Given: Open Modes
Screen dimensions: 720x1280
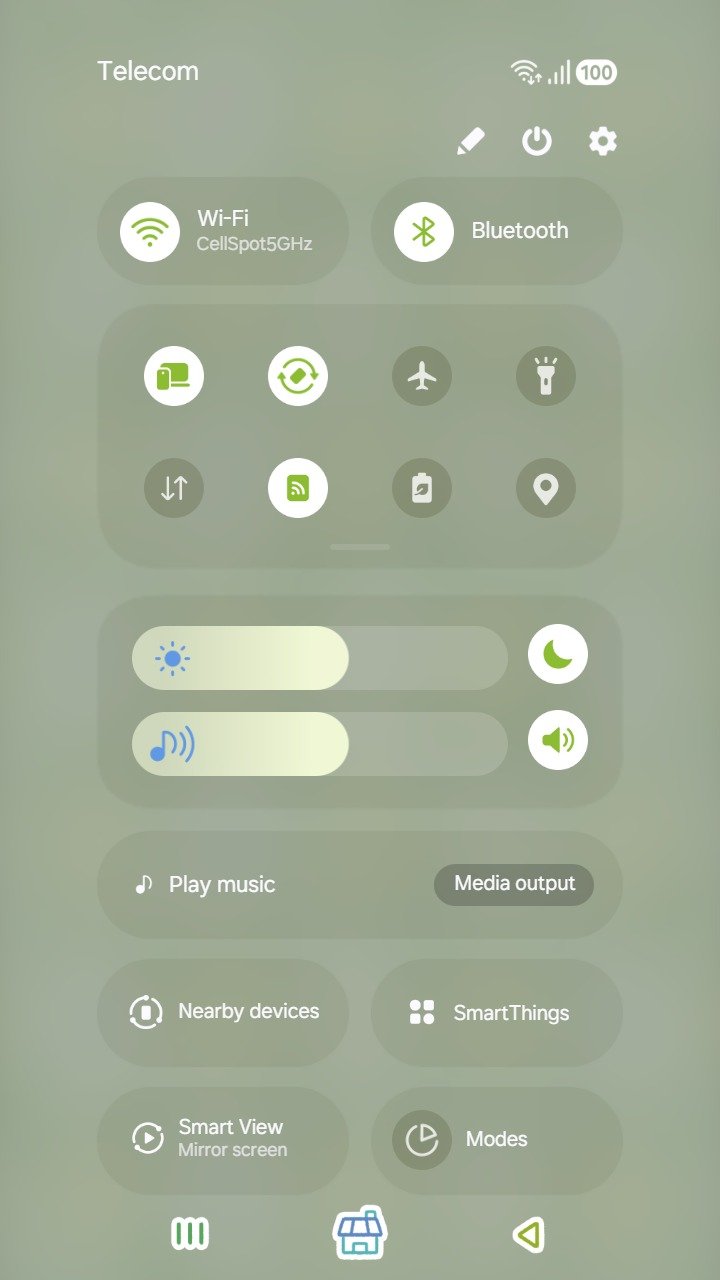Looking at the screenshot, I should 497,1140.
